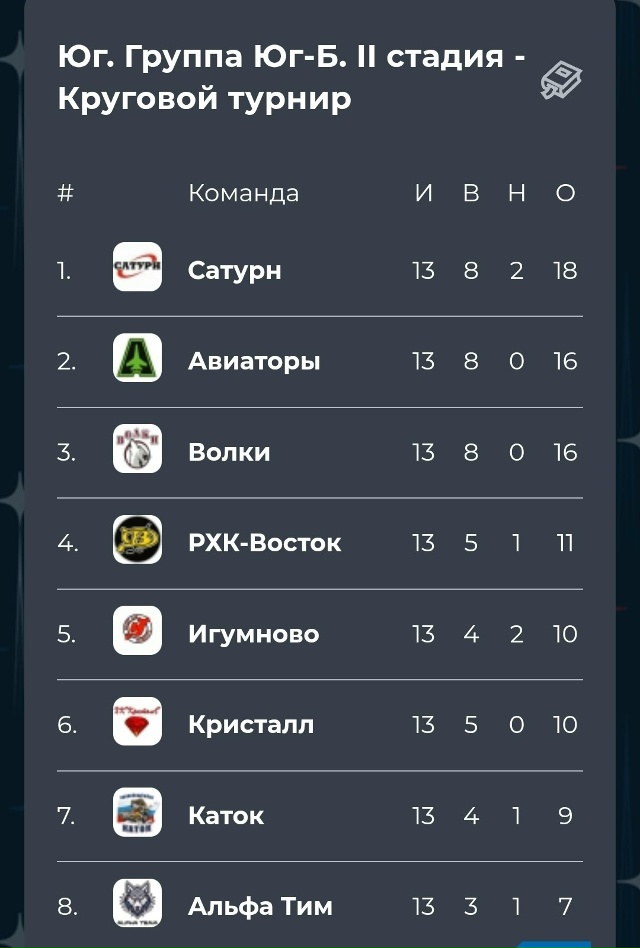Image resolution: width=640 pixels, height=948 pixels.
Task: Open the Авиаторы team row
Action: [254, 362]
